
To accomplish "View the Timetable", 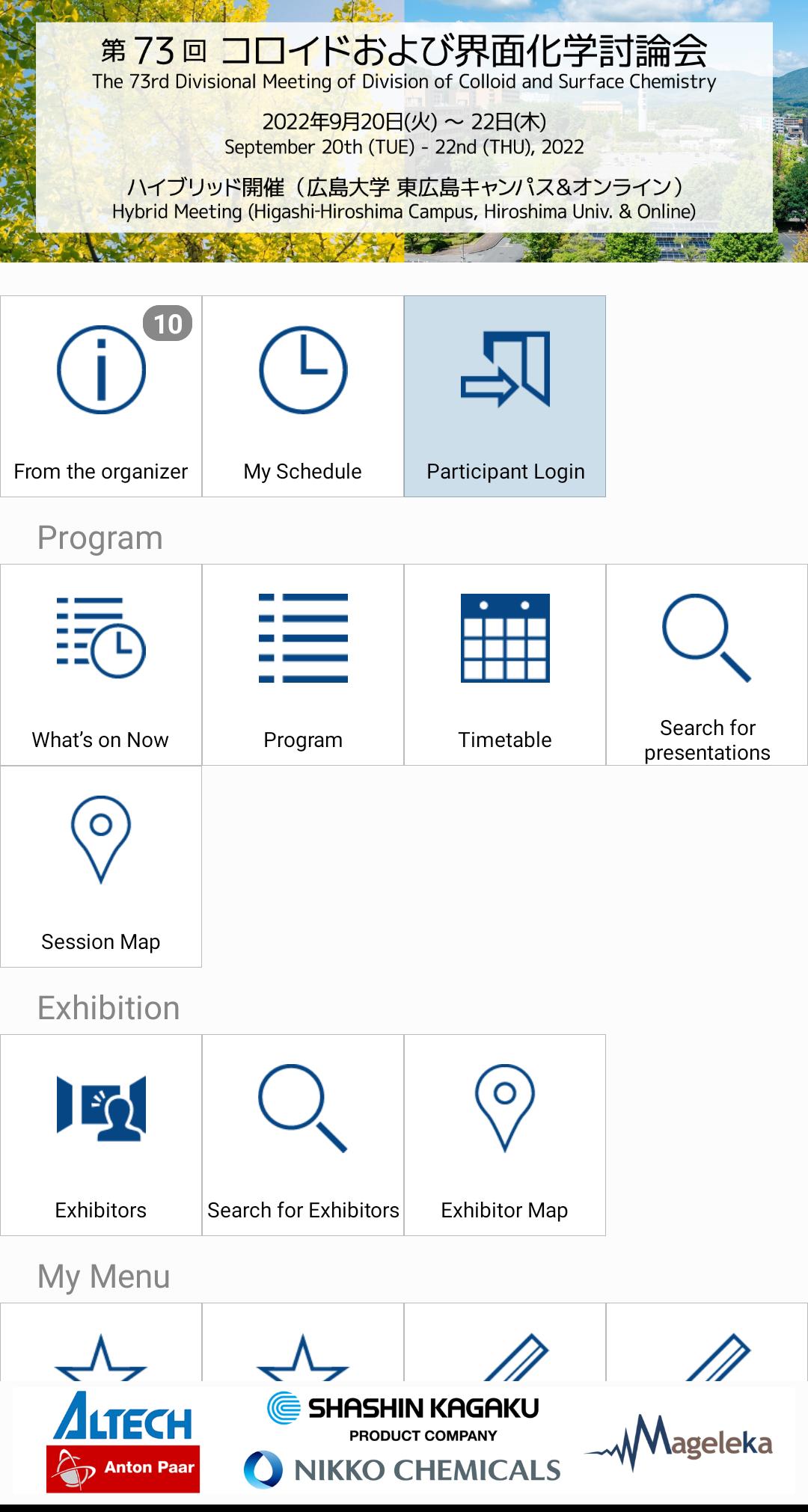I will [505, 665].
